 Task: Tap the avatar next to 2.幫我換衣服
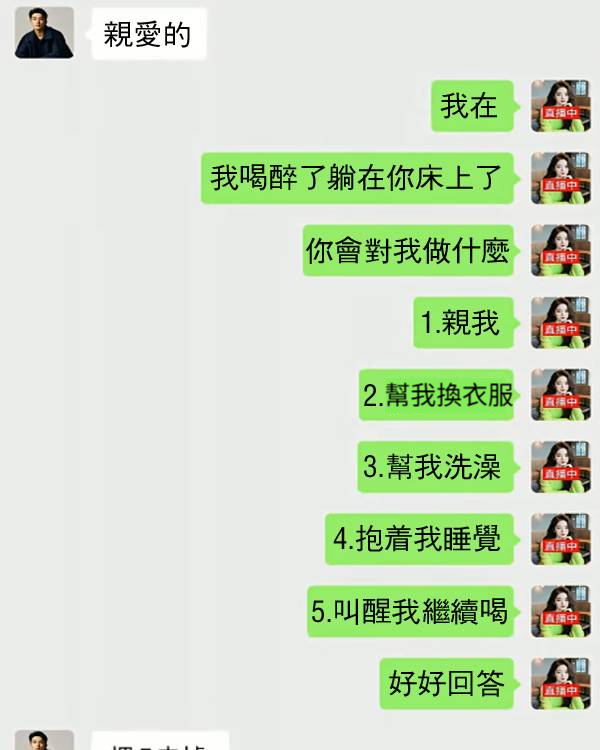pyautogui.click(x=560, y=395)
